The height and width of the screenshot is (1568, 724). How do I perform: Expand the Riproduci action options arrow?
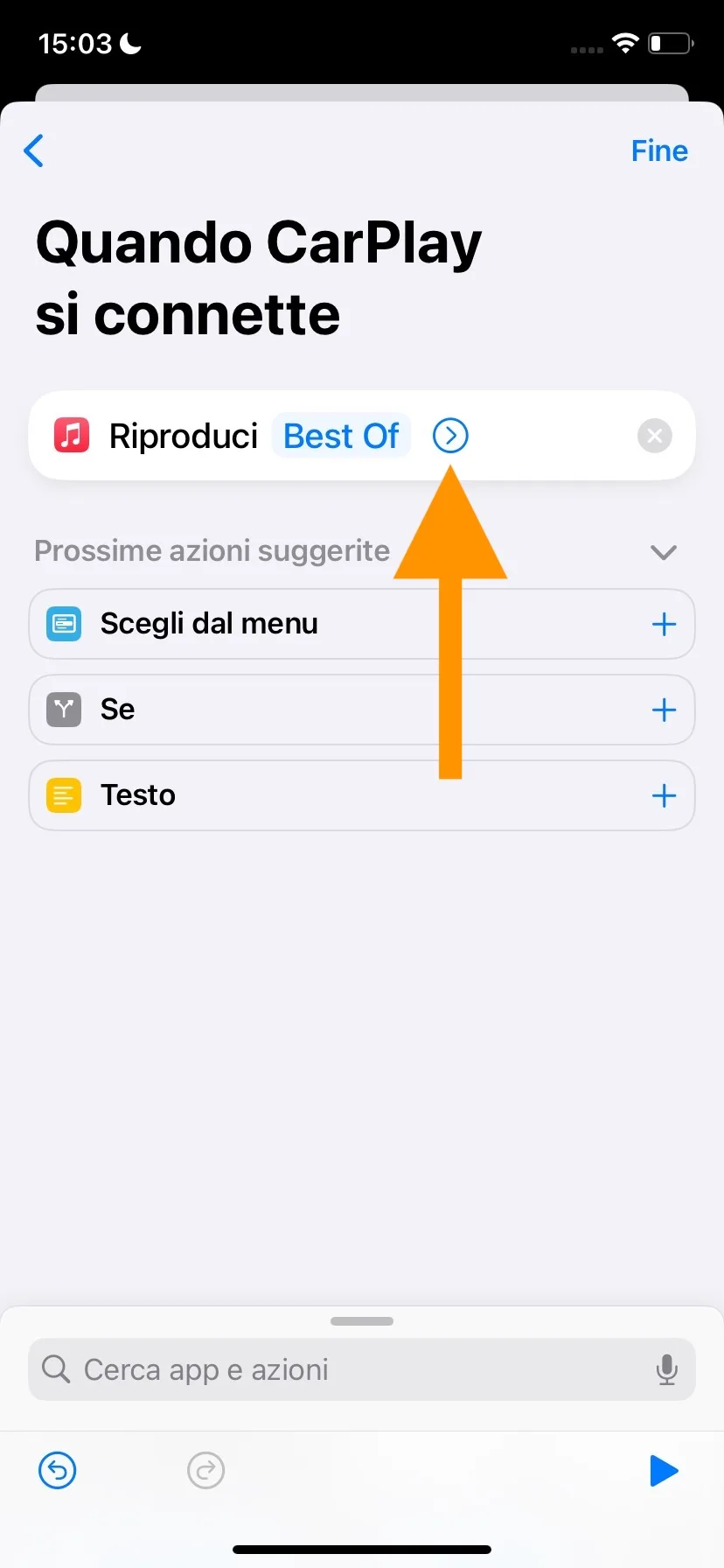point(450,436)
